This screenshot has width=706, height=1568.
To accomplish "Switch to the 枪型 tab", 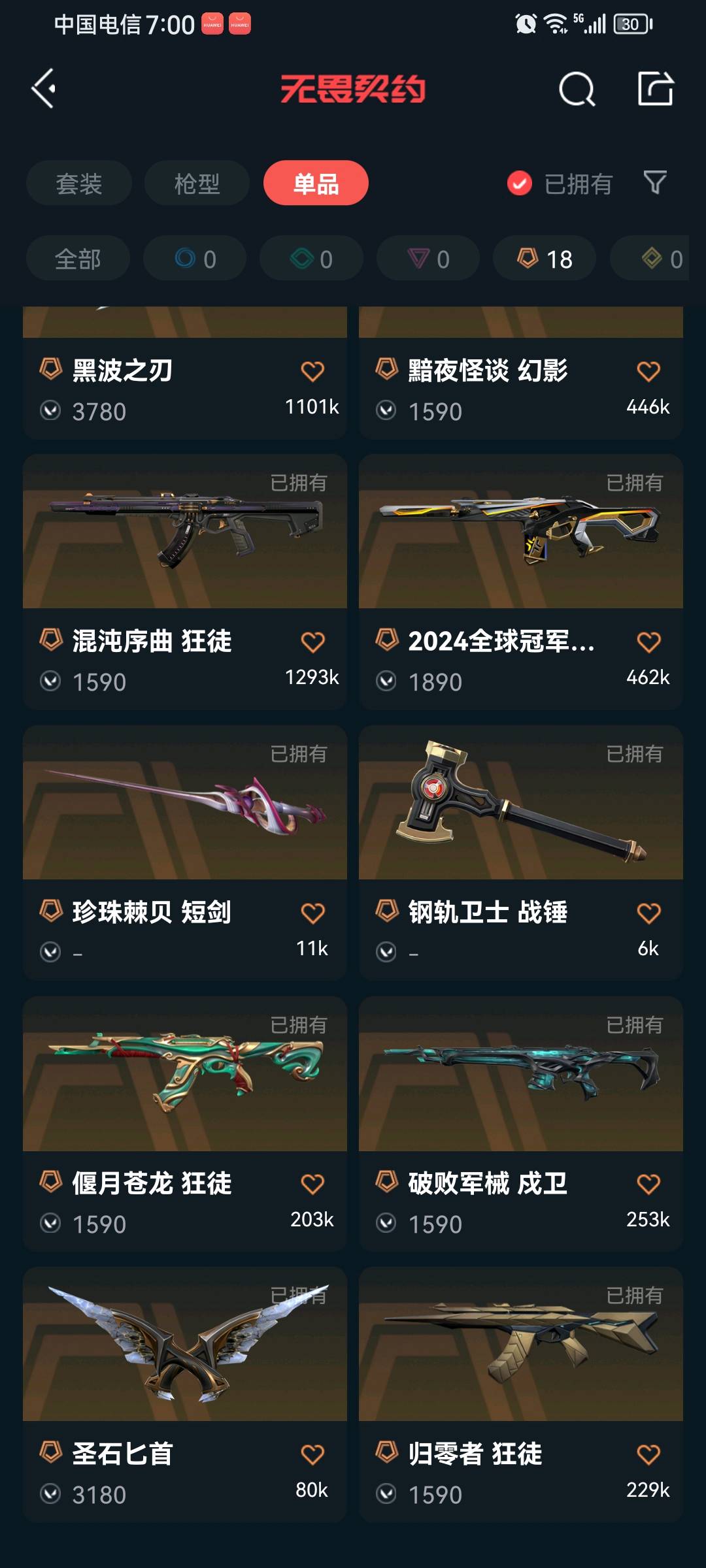I will (x=197, y=183).
